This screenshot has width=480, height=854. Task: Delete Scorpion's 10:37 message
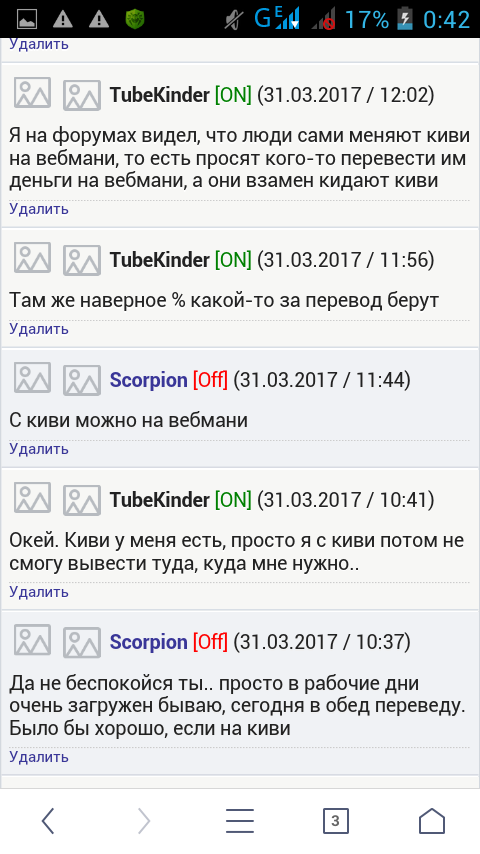[39, 757]
